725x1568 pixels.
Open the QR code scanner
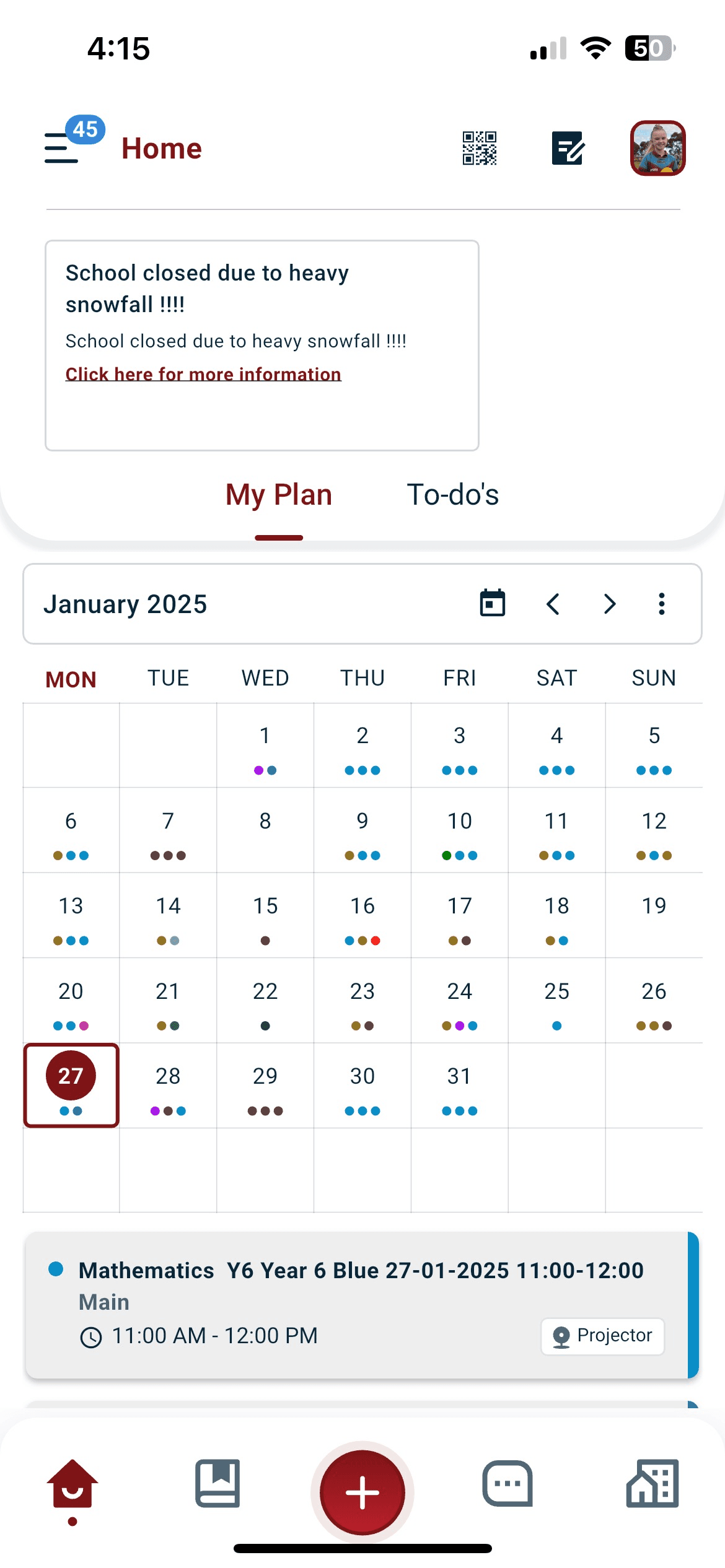coord(480,149)
